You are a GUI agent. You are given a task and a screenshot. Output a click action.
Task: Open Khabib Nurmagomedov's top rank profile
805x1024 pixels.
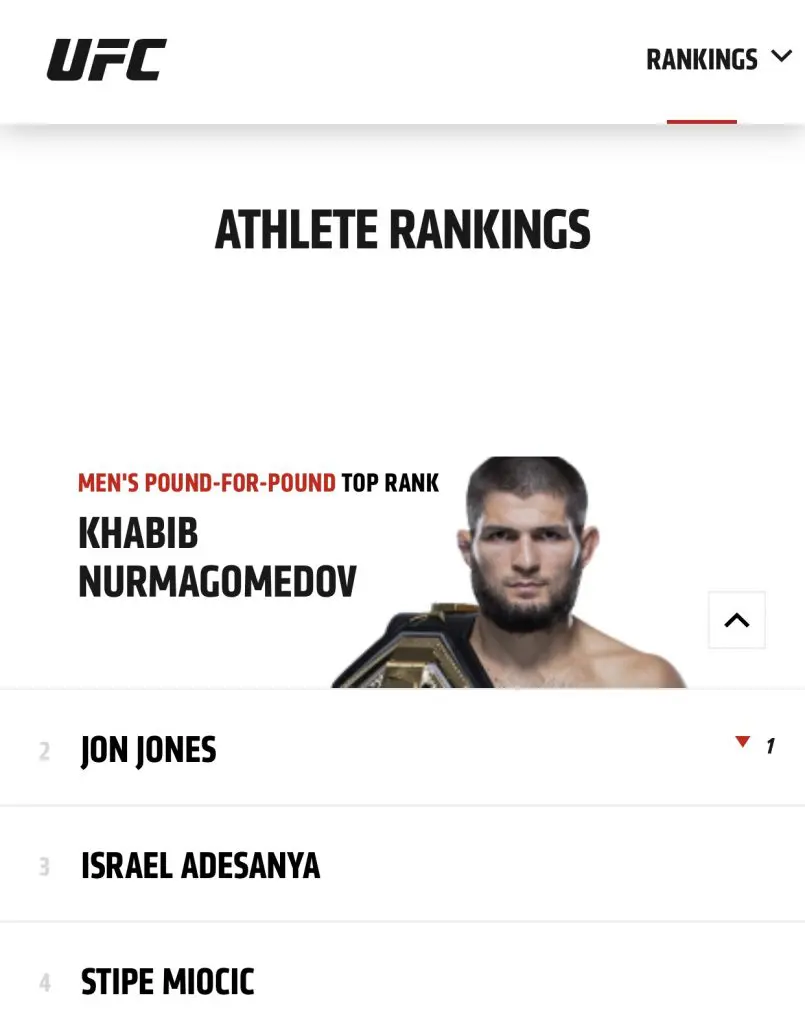click(x=217, y=558)
